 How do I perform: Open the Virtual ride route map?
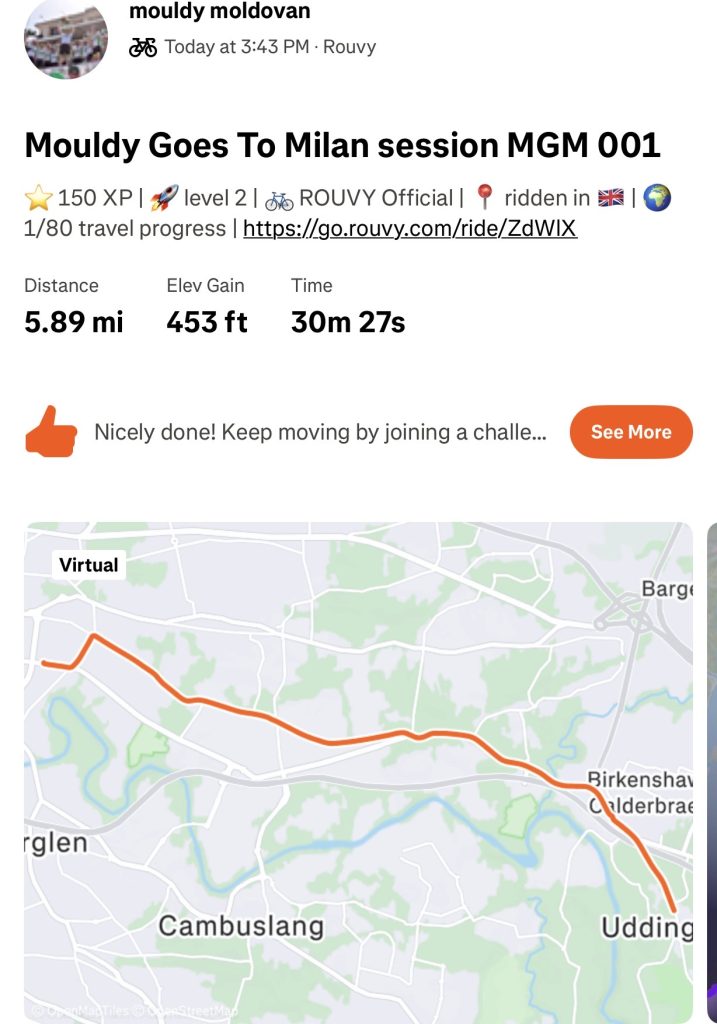pos(358,770)
